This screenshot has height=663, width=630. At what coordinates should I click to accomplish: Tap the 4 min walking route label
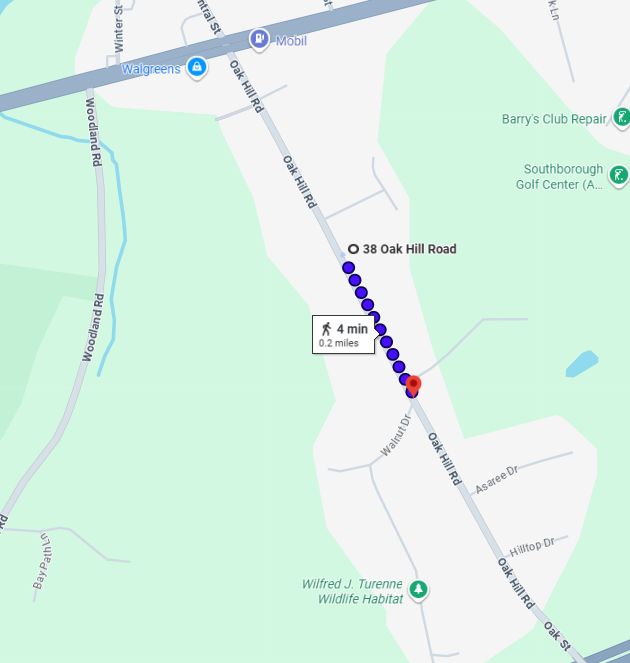(x=343, y=334)
